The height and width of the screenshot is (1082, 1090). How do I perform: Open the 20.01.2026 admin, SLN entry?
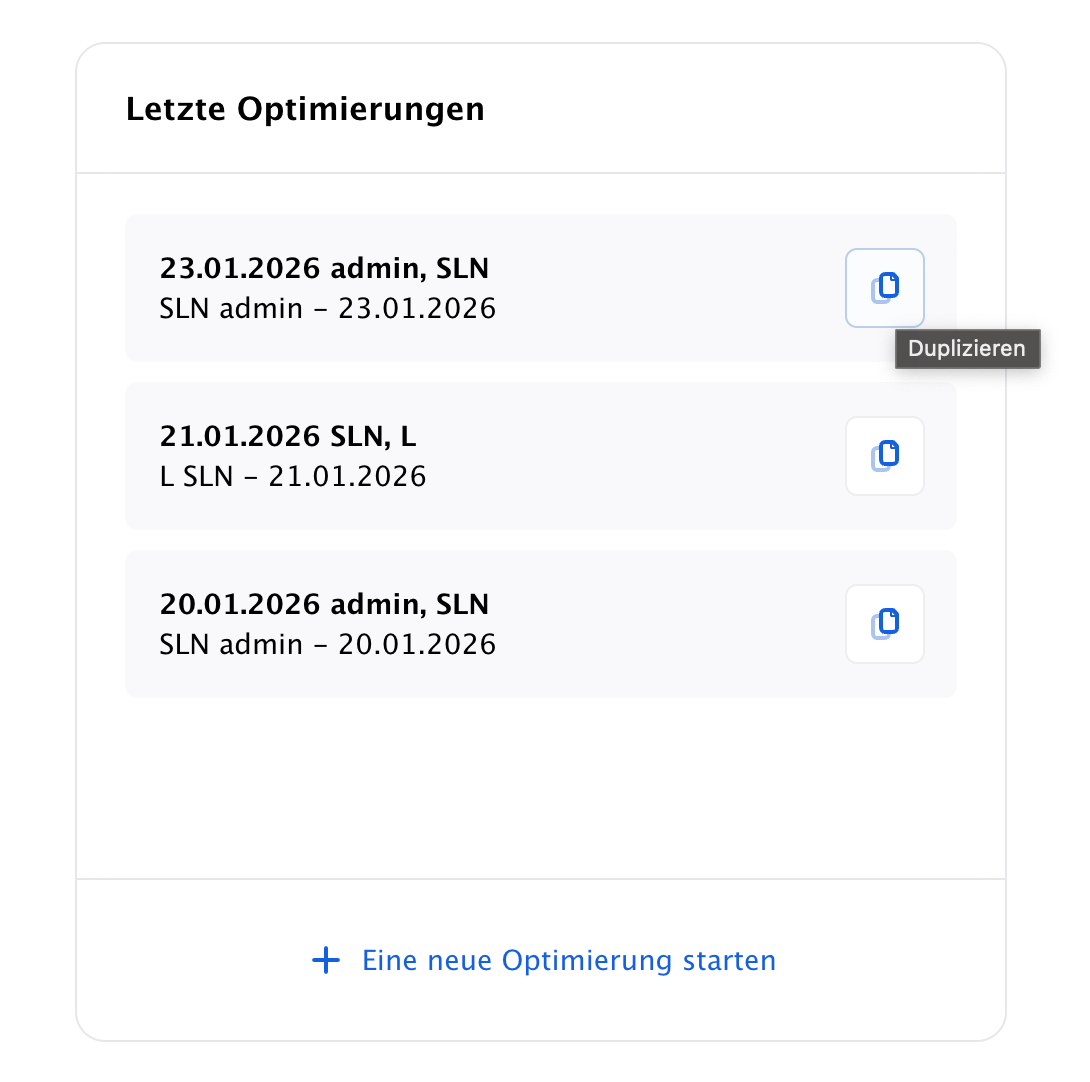point(541,624)
